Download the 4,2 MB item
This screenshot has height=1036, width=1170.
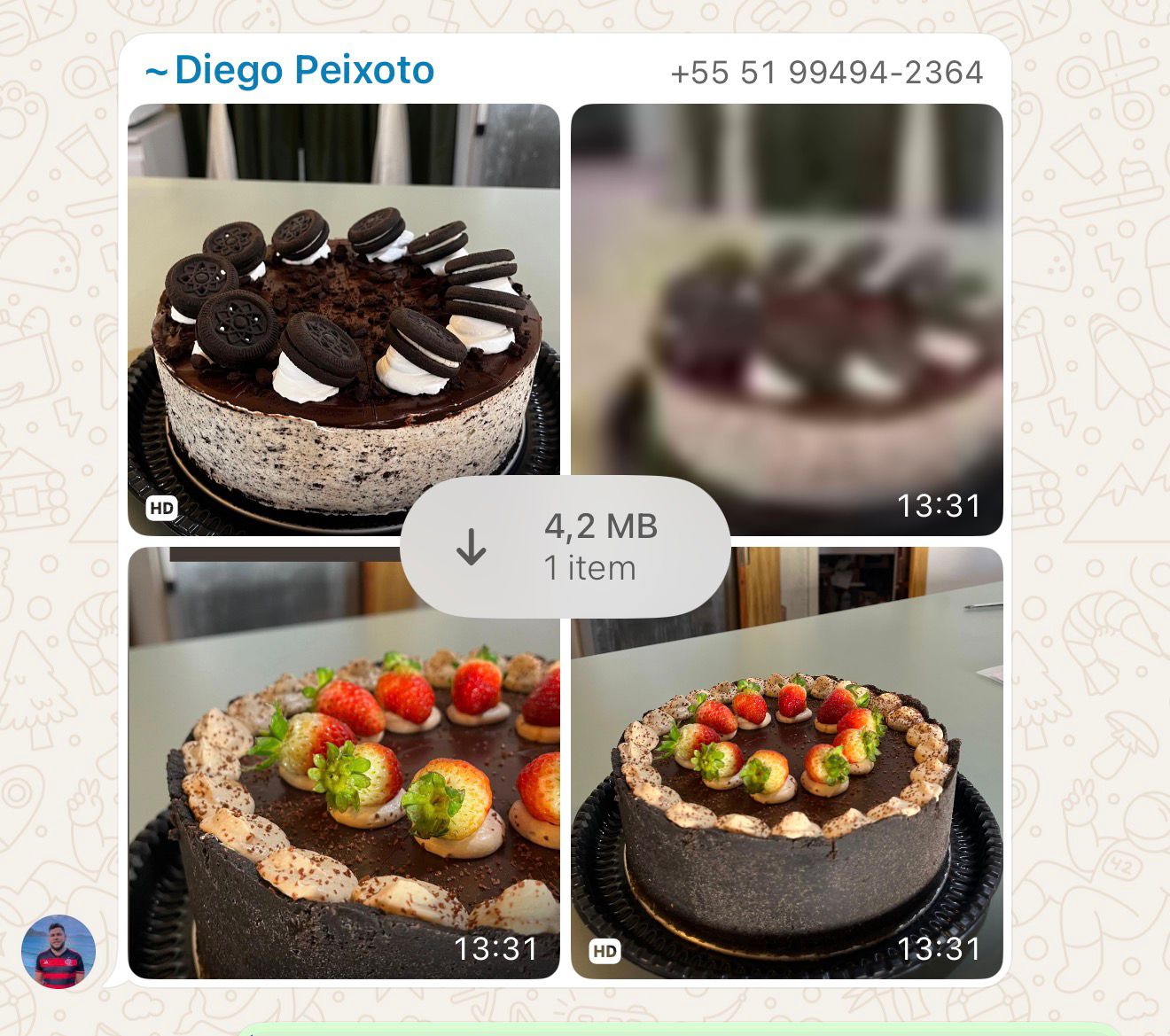(x=564, y=547)
